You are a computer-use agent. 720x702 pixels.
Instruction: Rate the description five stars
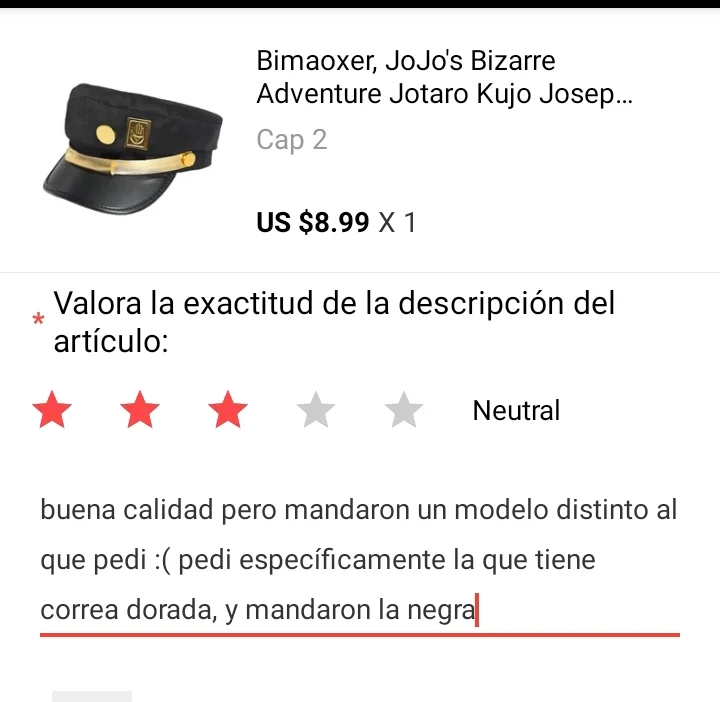click(404, 410)
